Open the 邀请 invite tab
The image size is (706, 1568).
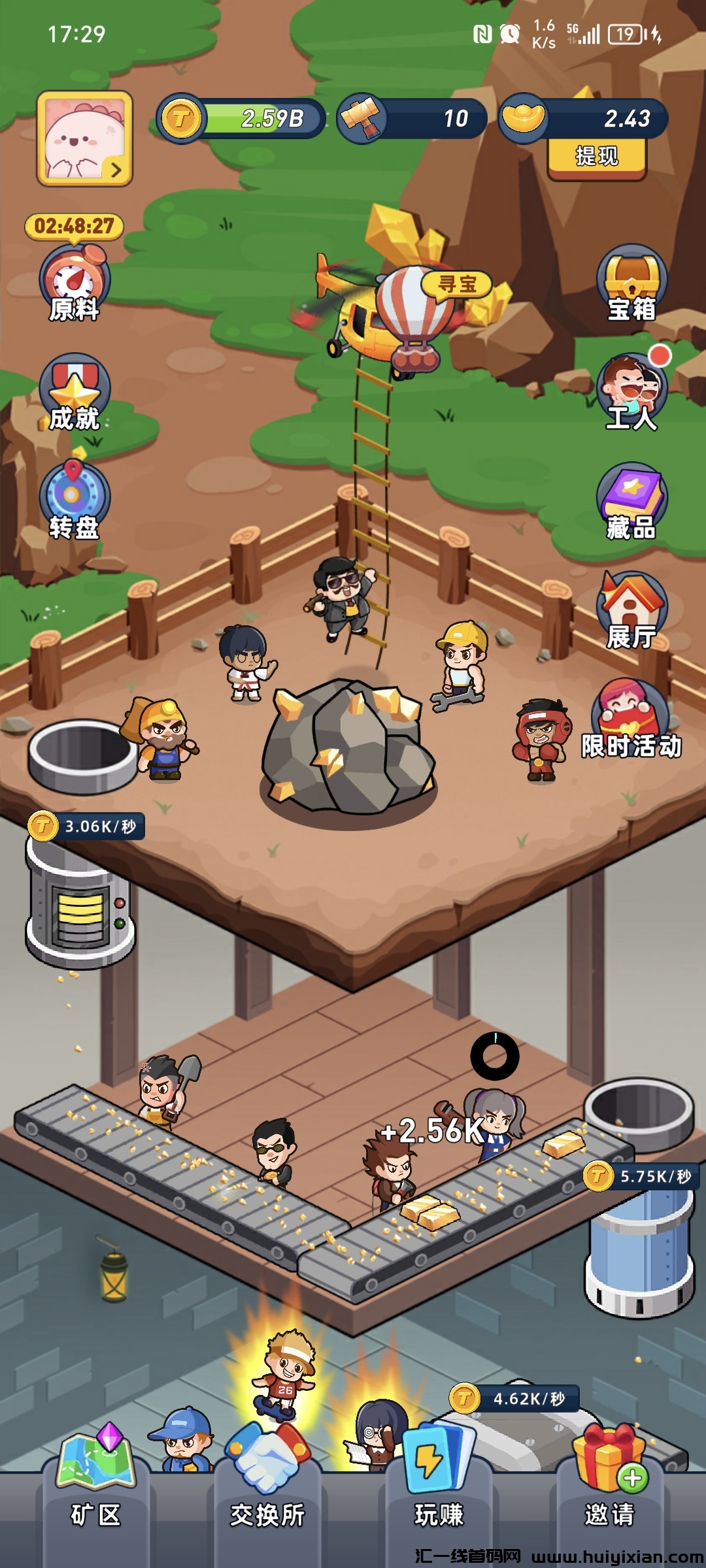coord(609,1496)
